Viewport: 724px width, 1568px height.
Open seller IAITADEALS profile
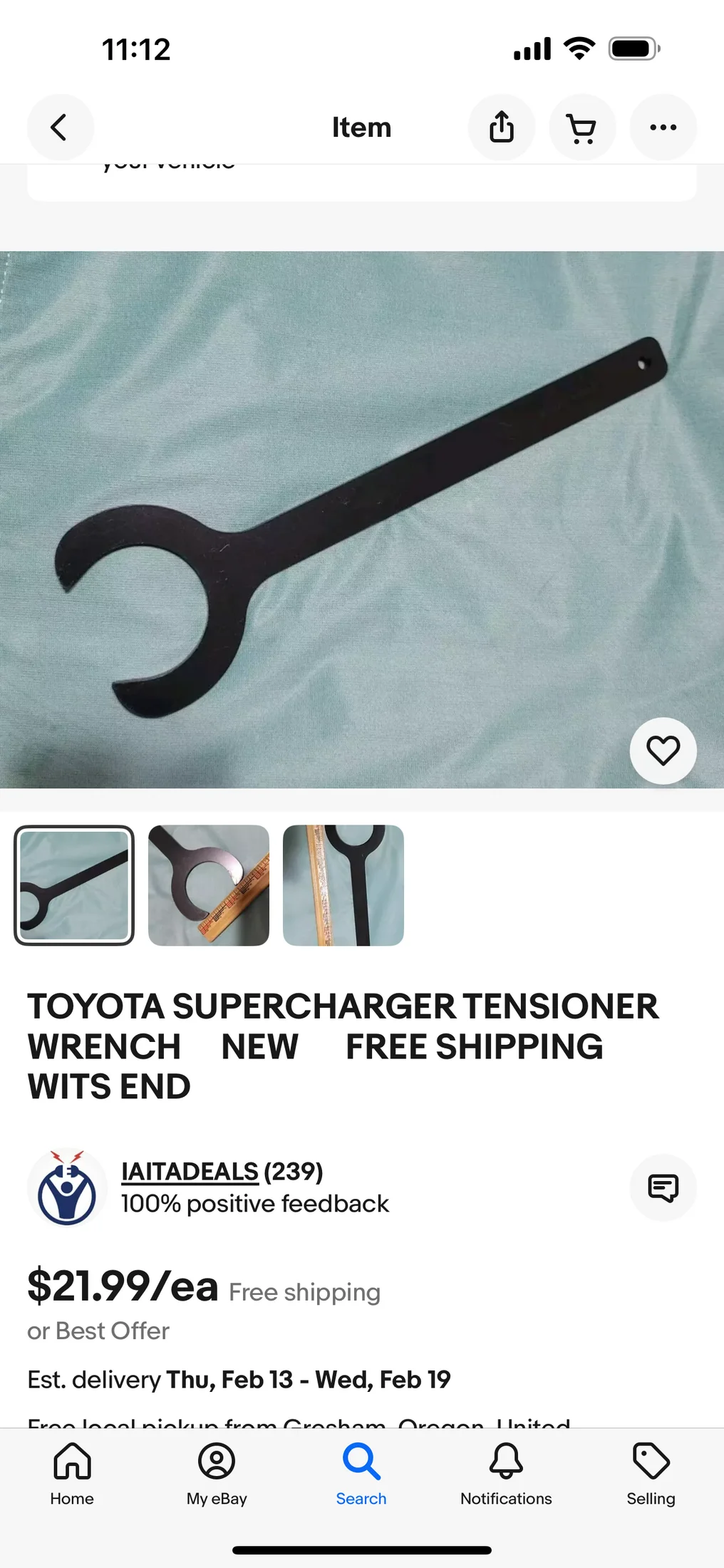(x=190, y=1171)
